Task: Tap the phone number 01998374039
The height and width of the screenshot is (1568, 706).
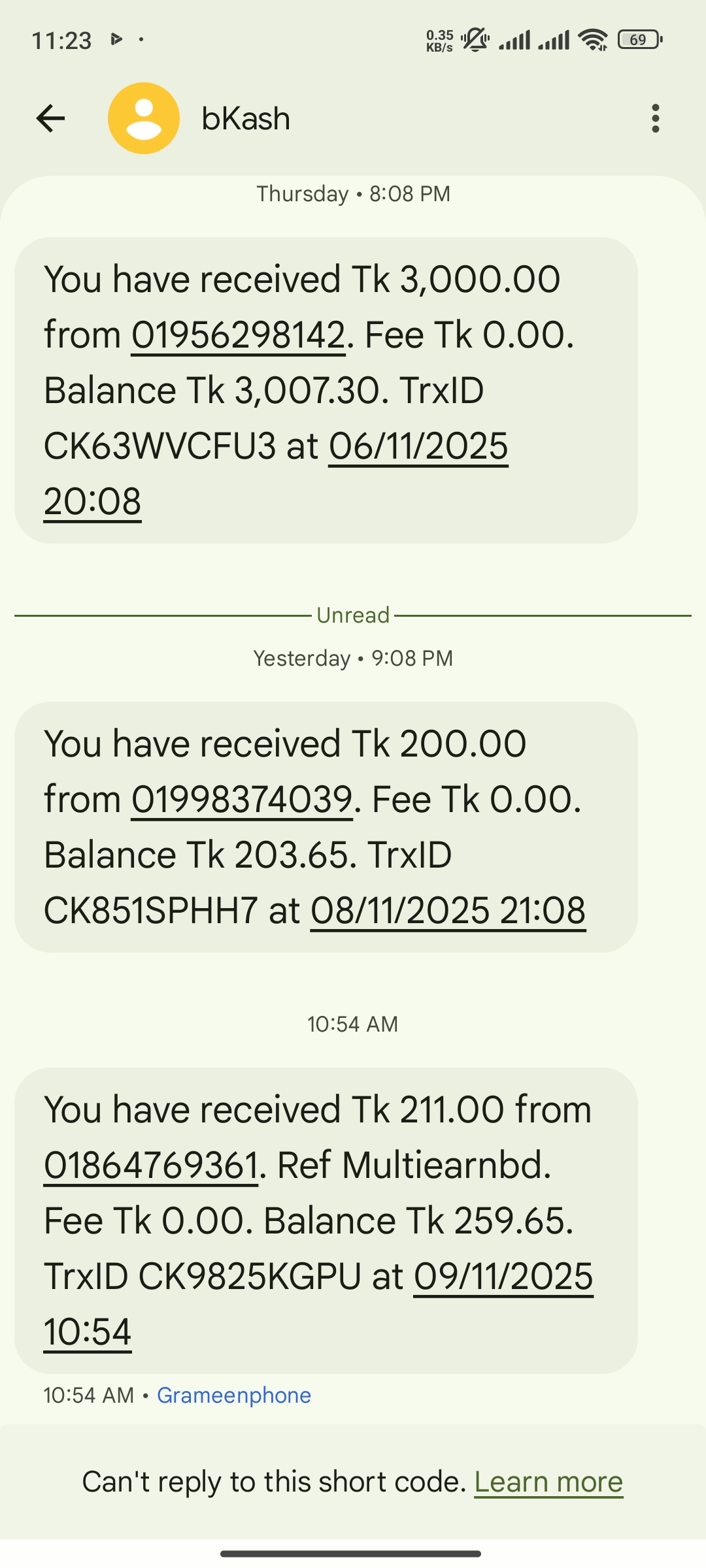Action: (242, 800)
